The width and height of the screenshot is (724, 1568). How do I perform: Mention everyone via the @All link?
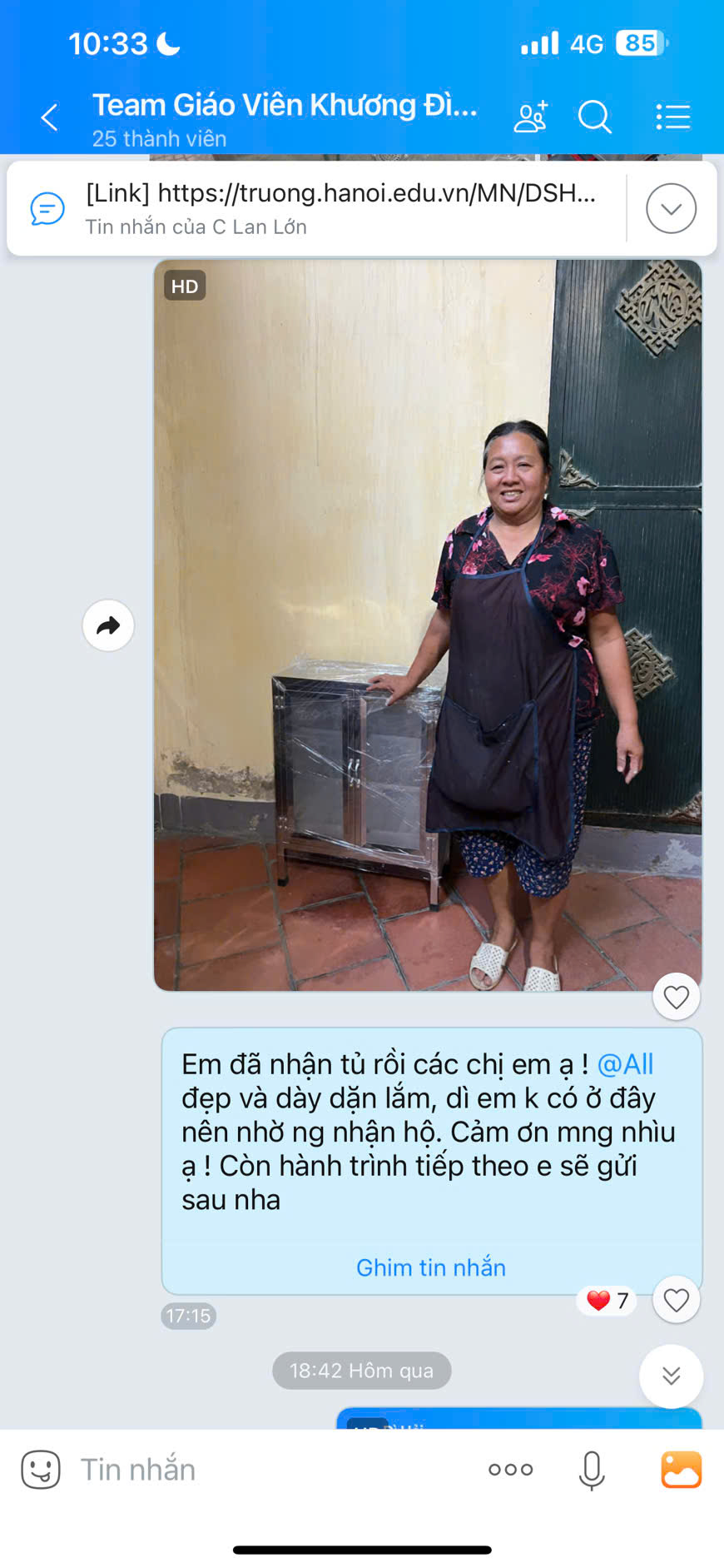tap(625, 1064)
